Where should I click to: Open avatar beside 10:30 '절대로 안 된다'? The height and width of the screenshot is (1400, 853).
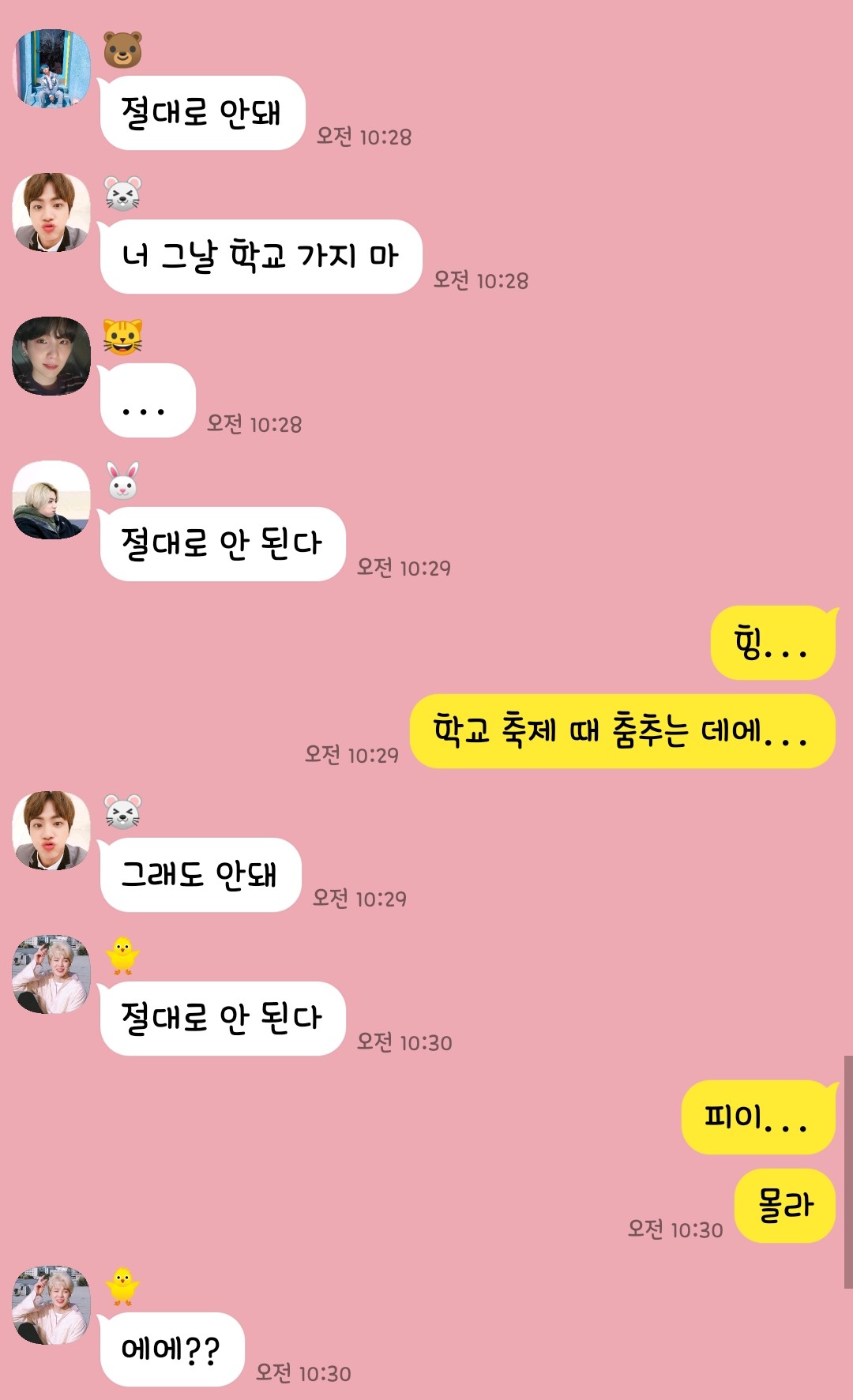pos(51,974)
